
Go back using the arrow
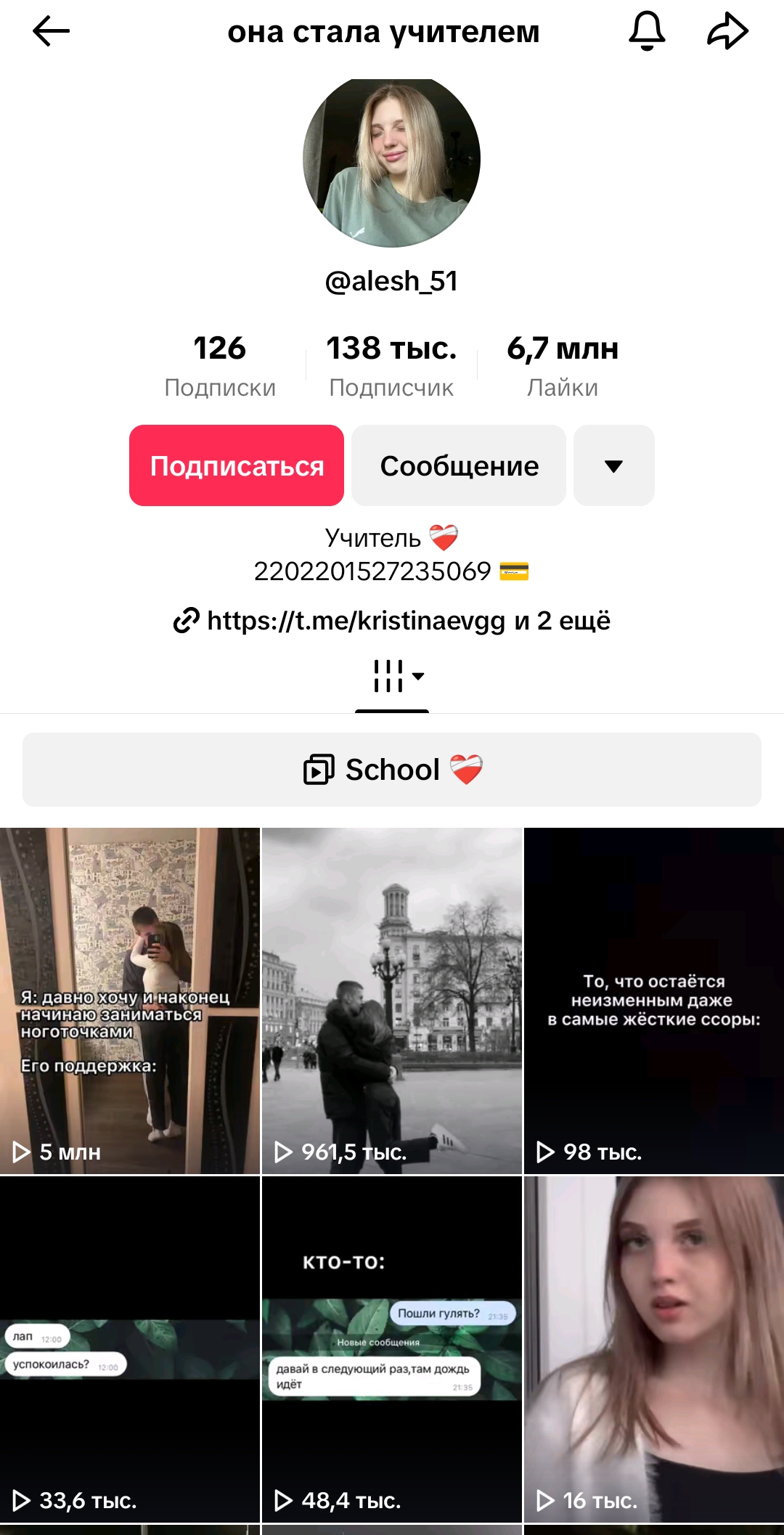[51, 31]
